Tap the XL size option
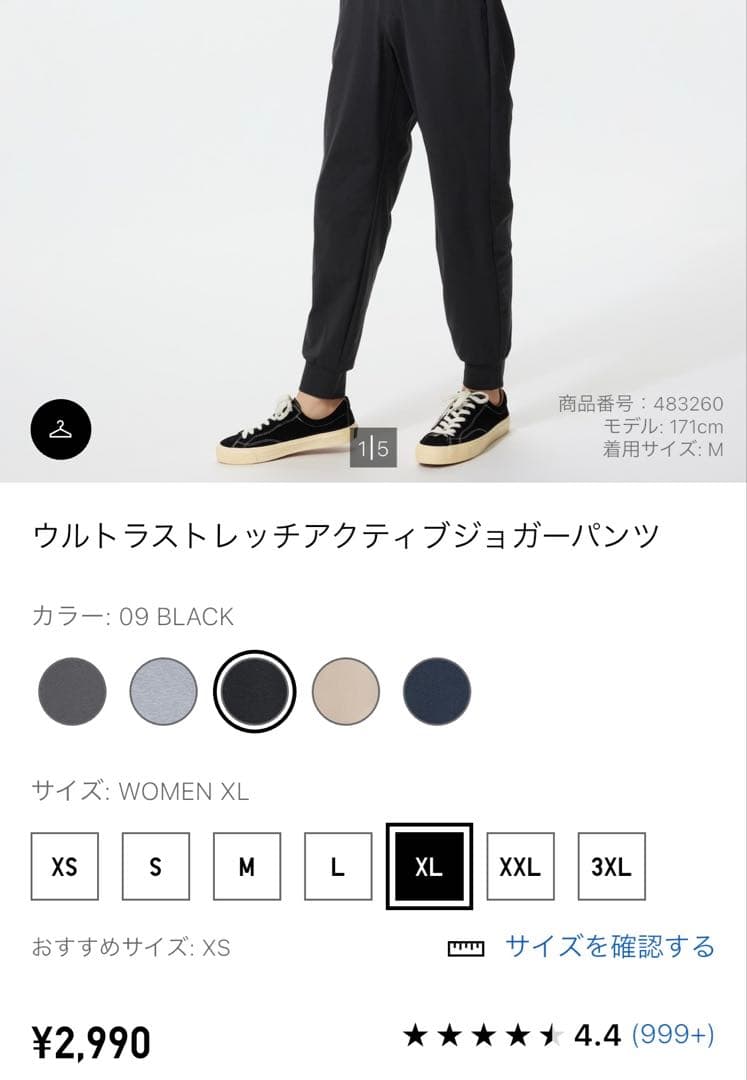Screen dimensions: 747x1080 [x=429, y=866]
